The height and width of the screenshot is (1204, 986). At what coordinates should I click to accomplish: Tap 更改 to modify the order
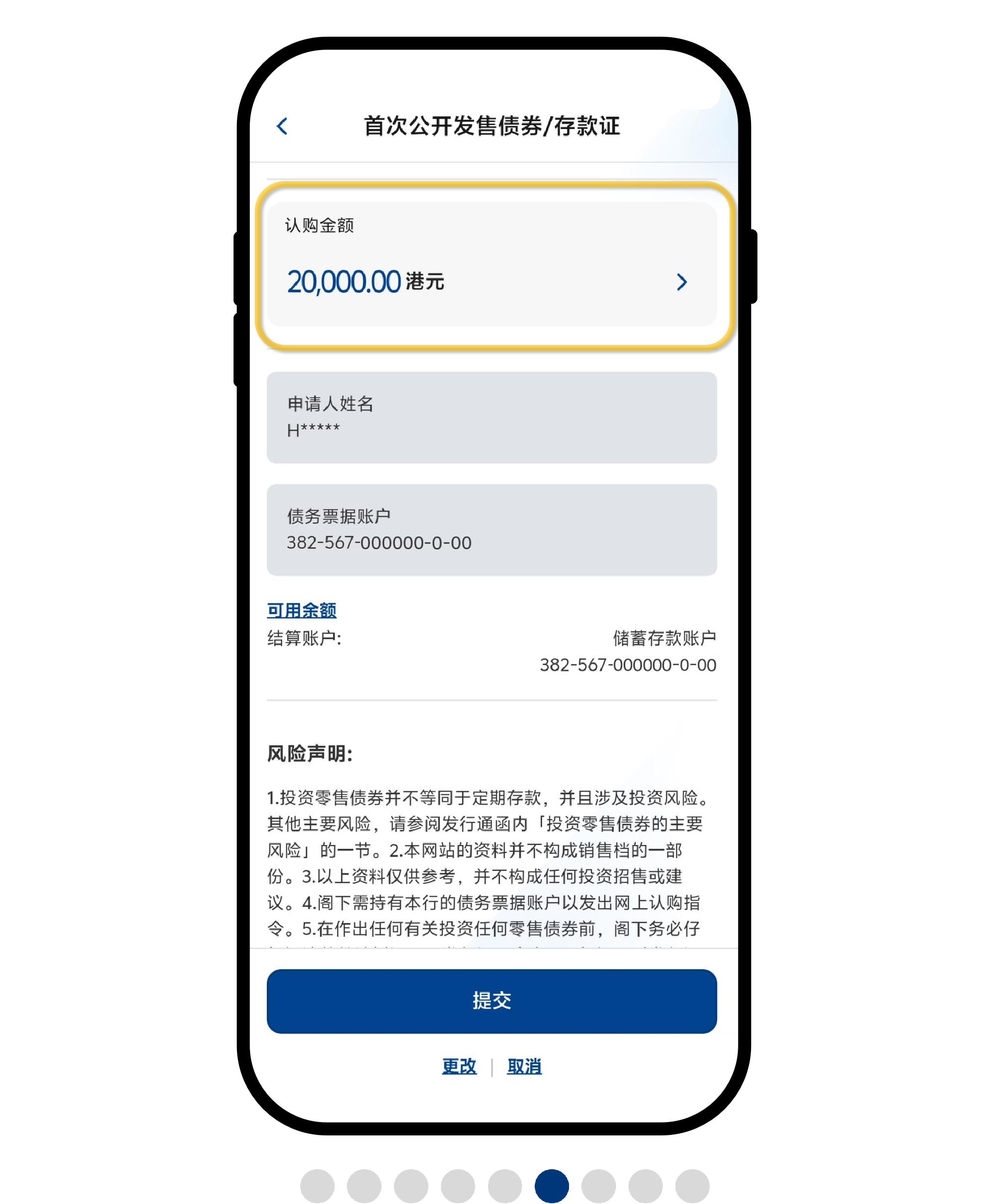(x=459, y=1066)
